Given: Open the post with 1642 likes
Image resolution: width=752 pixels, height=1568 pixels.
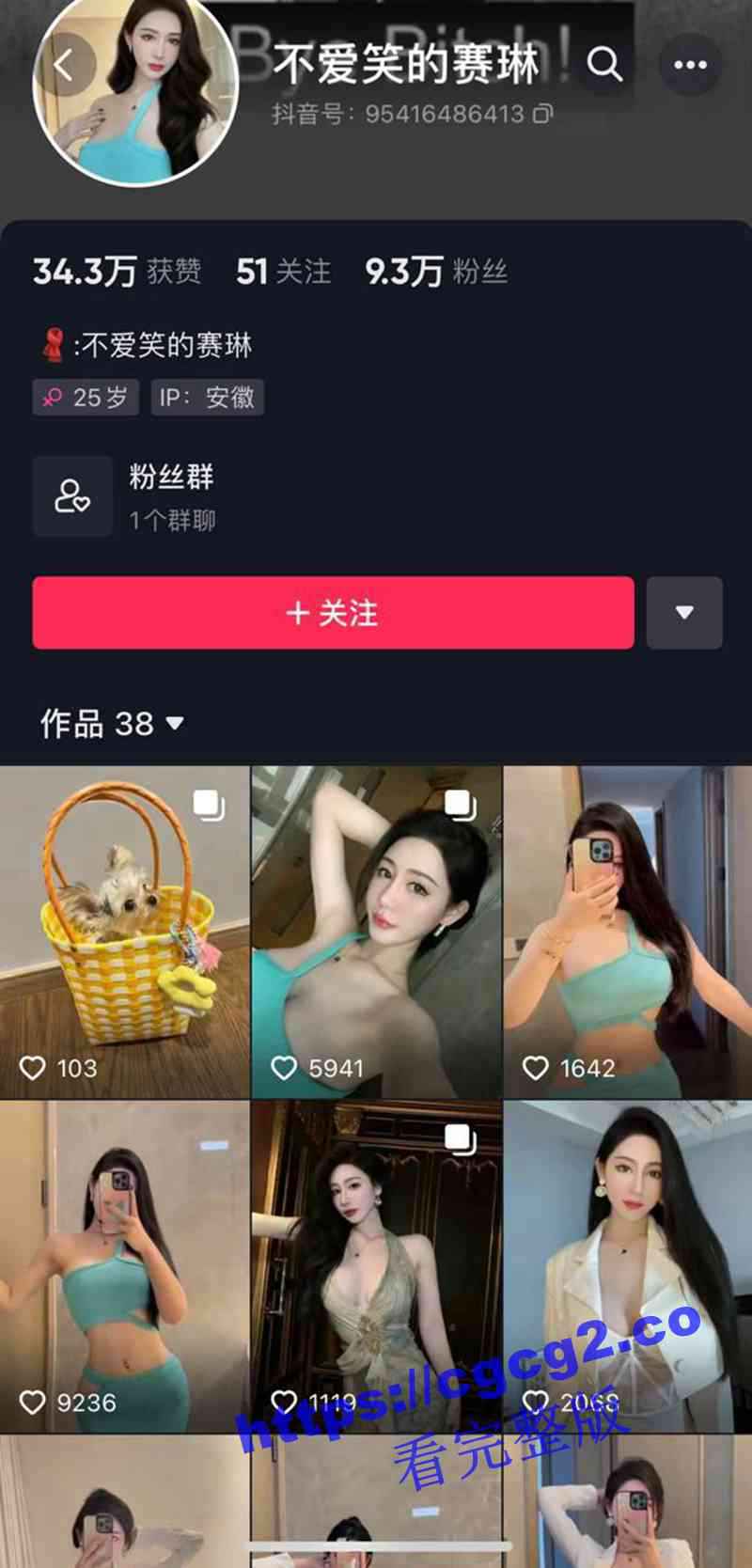Looking at the screenshot, I should 627,931.
